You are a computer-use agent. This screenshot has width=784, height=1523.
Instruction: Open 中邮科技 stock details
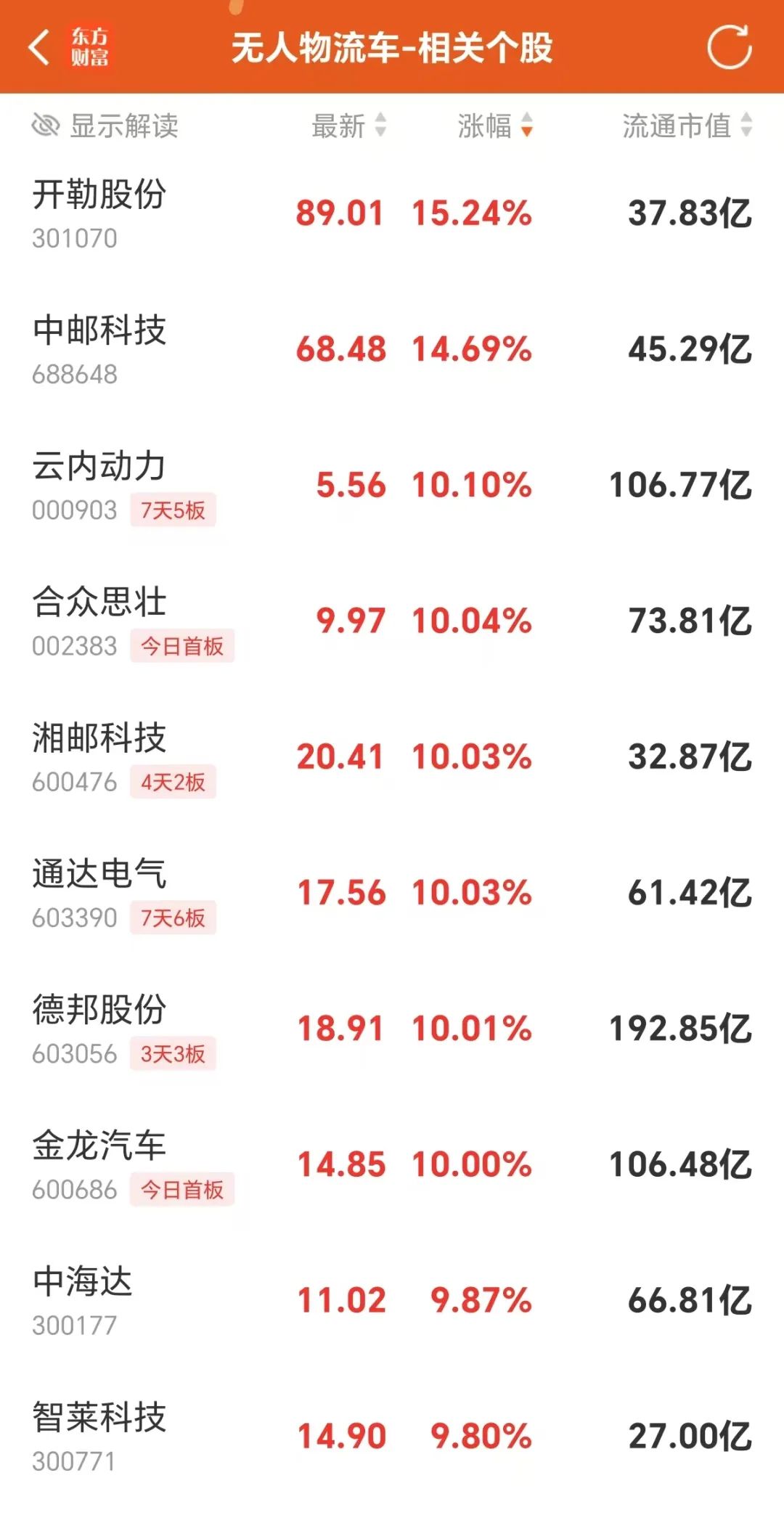[392, 349]
